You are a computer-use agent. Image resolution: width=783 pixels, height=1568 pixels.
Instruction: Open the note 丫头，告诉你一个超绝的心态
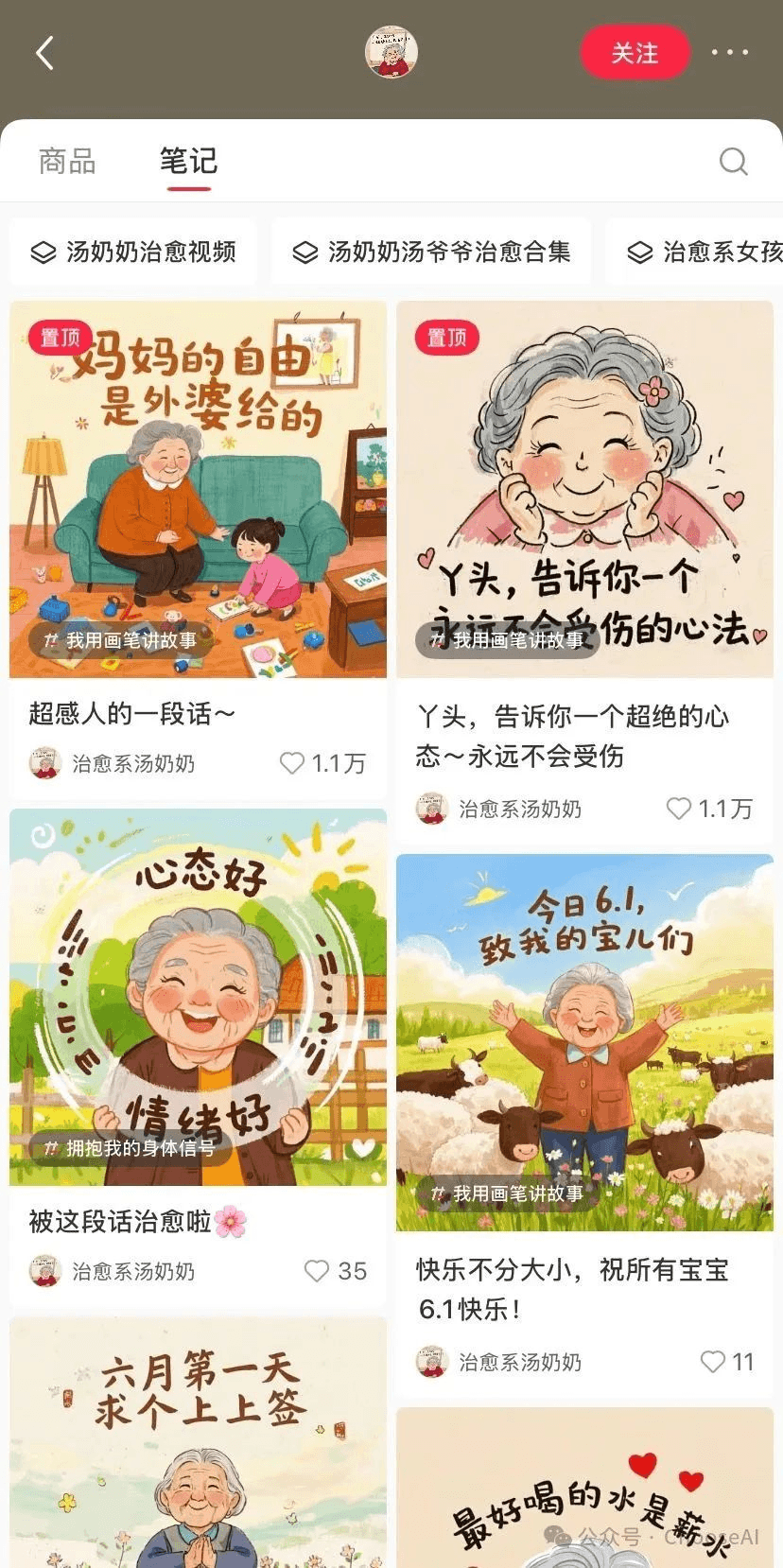(583, 489)
